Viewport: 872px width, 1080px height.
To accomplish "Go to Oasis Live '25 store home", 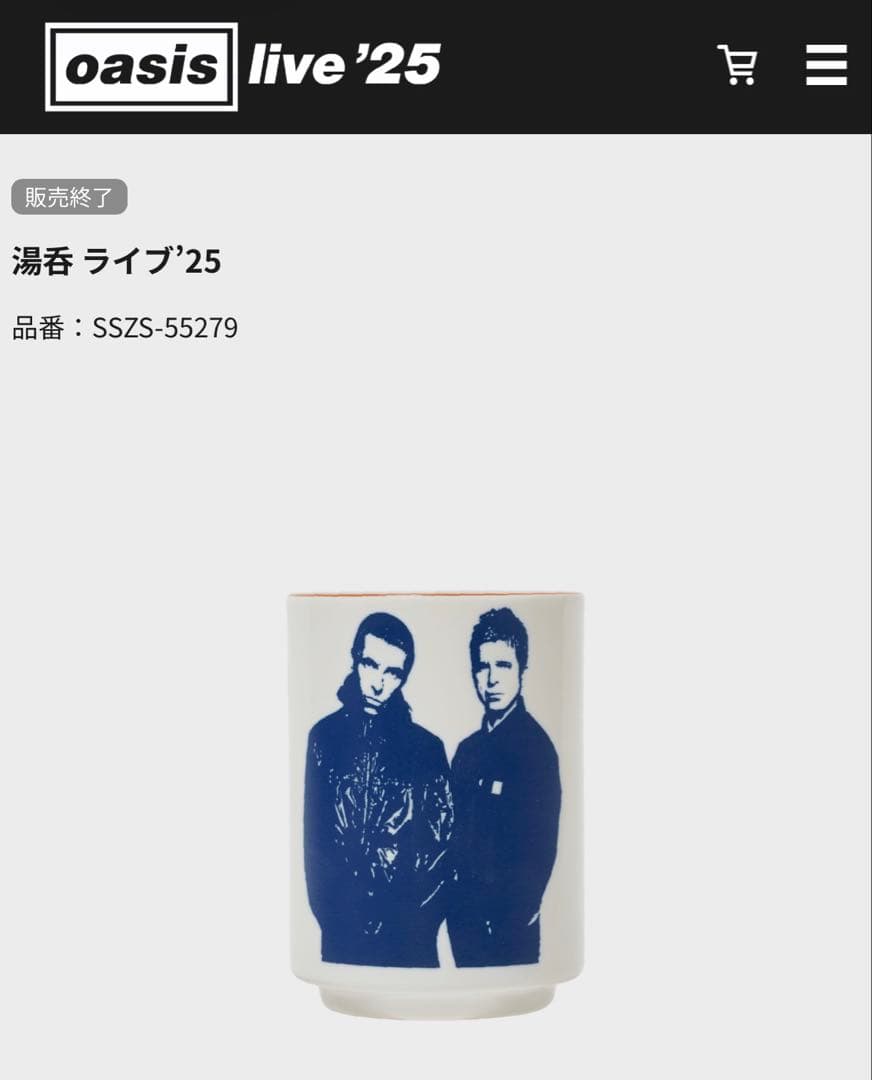I will 242,66.
